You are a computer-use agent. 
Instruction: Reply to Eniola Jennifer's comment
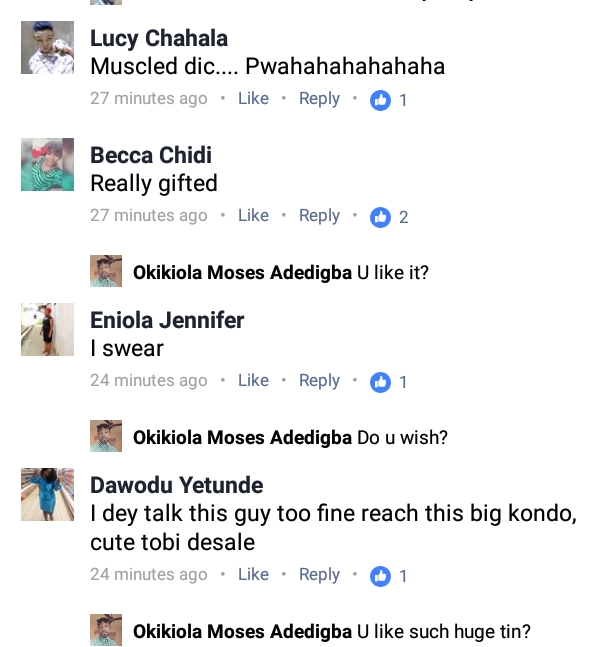click(319, 381)
